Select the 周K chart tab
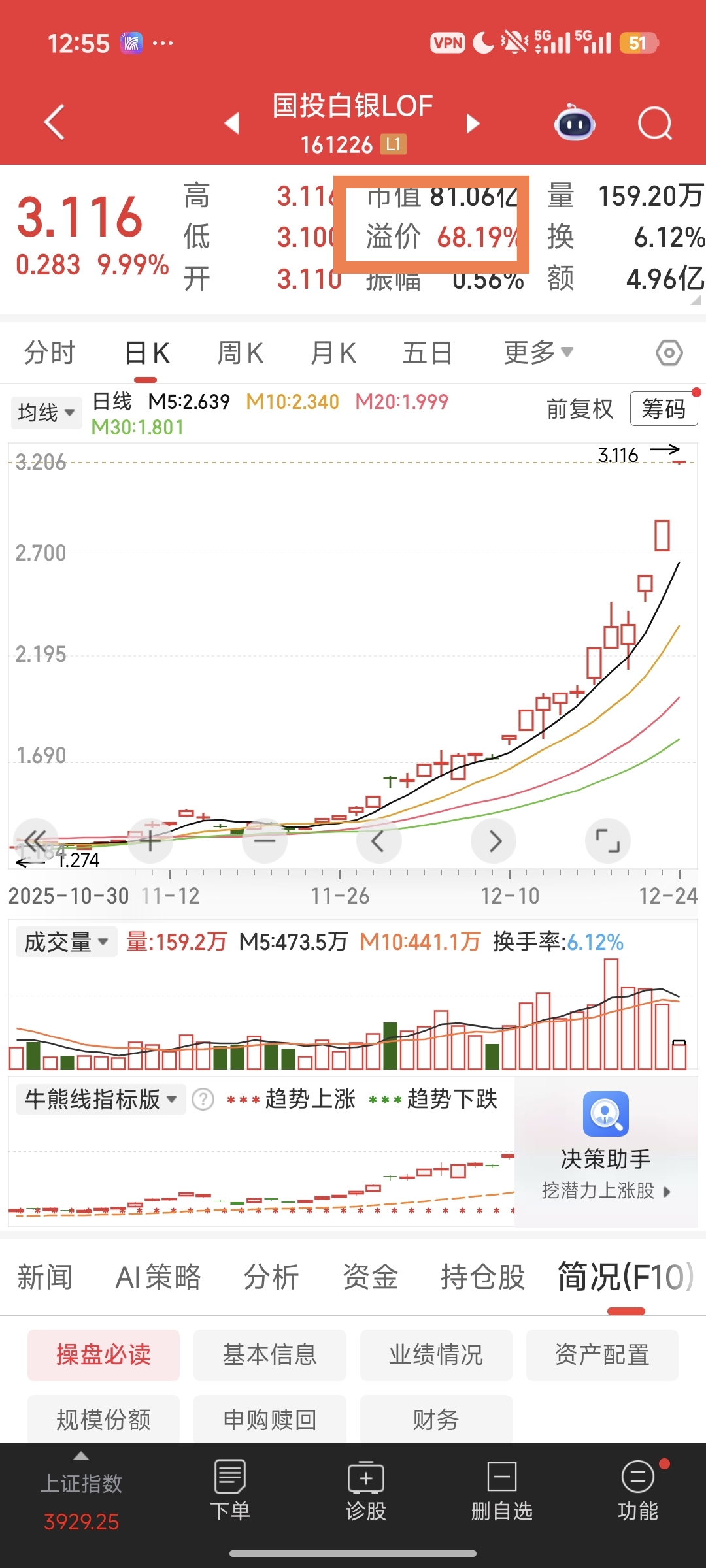 (240, 353)
